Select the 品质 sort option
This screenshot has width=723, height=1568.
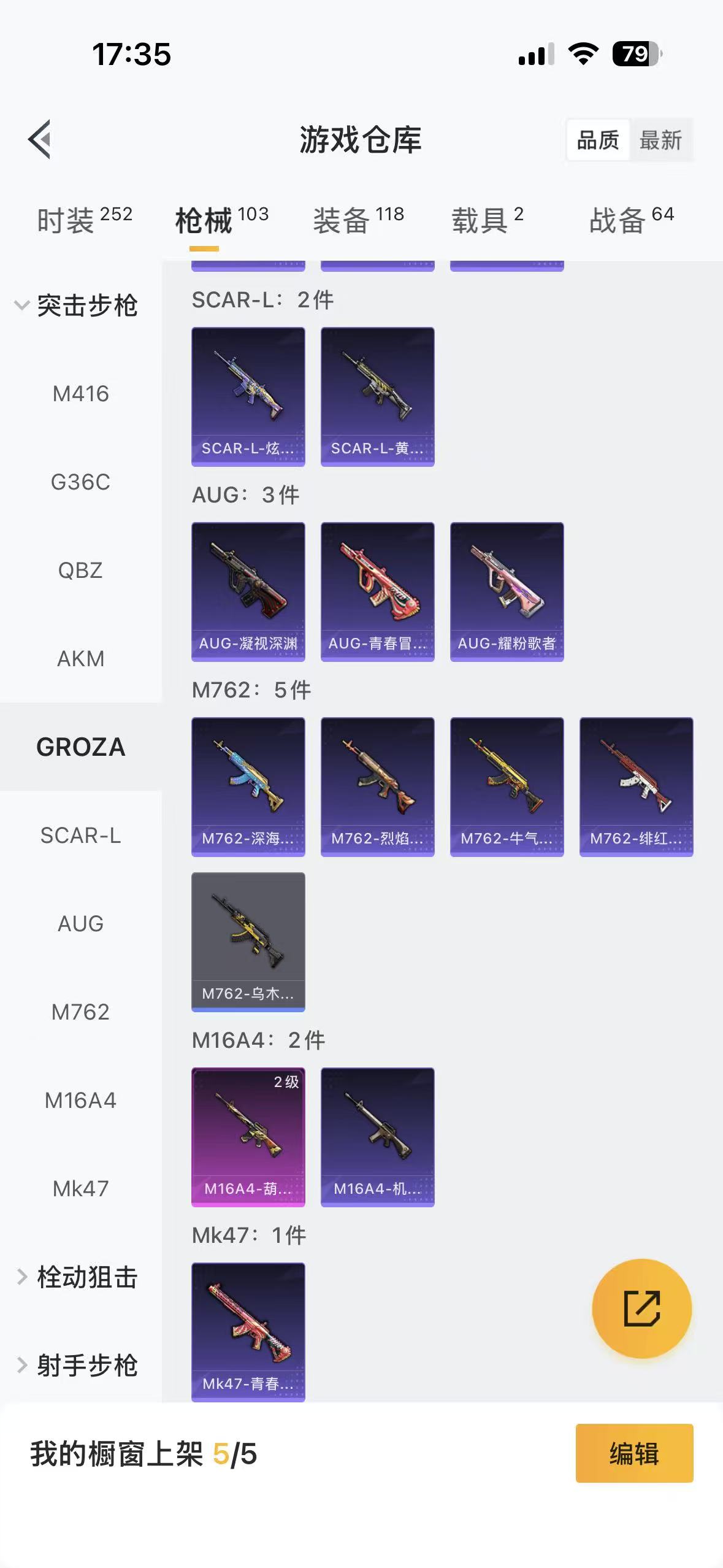pyautogui.click(x=598, y=140)
